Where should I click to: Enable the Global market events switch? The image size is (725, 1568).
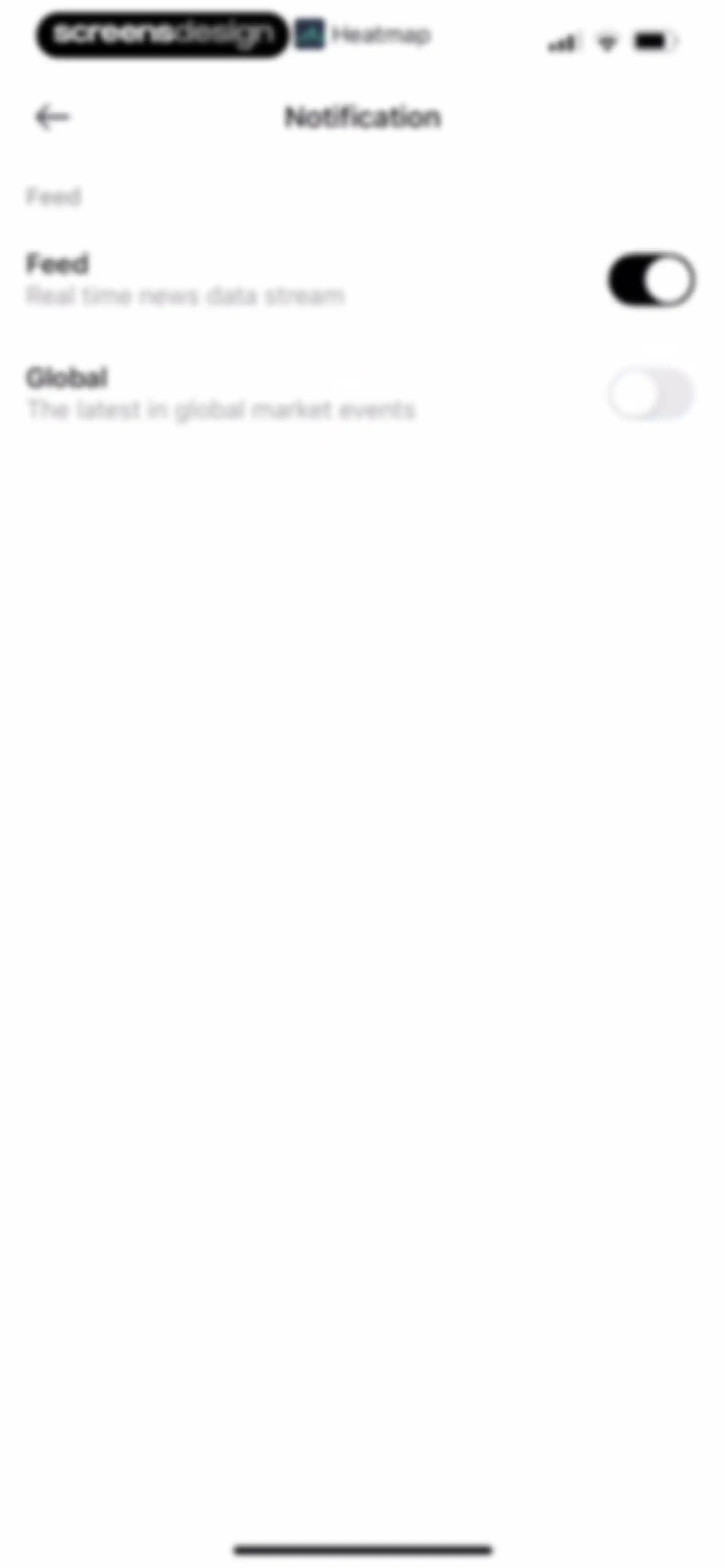coord(651,393)
